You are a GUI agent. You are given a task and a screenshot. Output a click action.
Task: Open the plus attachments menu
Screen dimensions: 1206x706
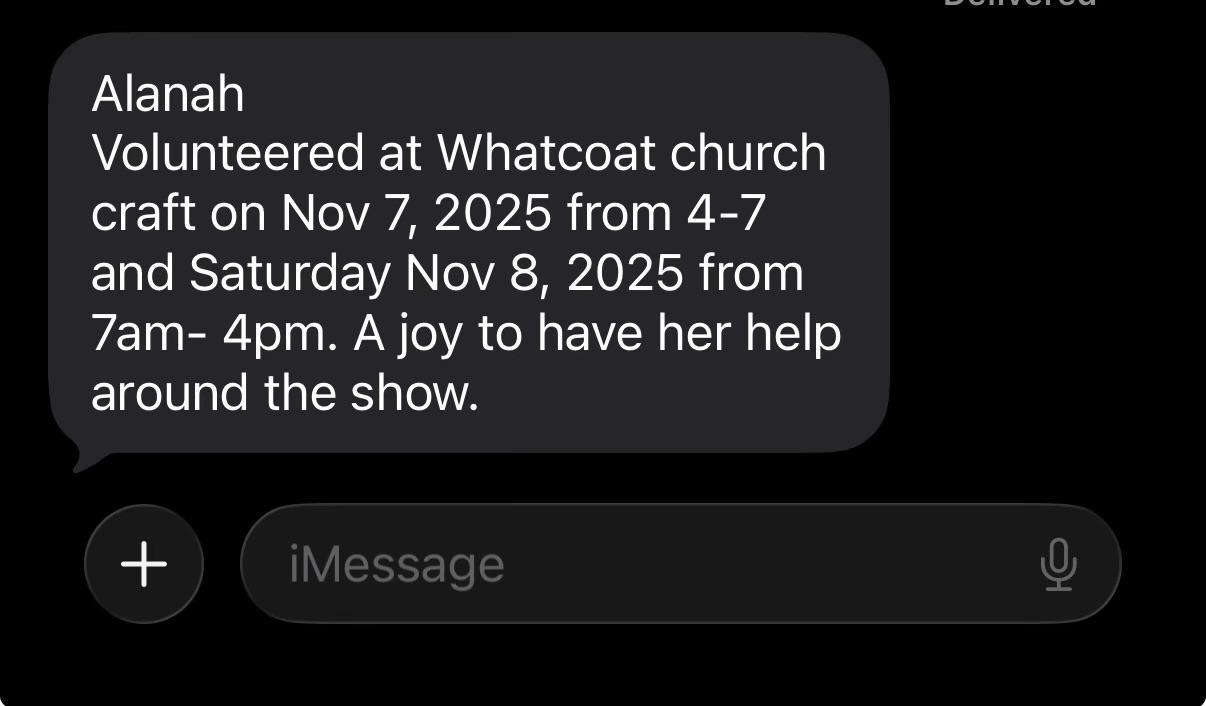coord(144,563)
